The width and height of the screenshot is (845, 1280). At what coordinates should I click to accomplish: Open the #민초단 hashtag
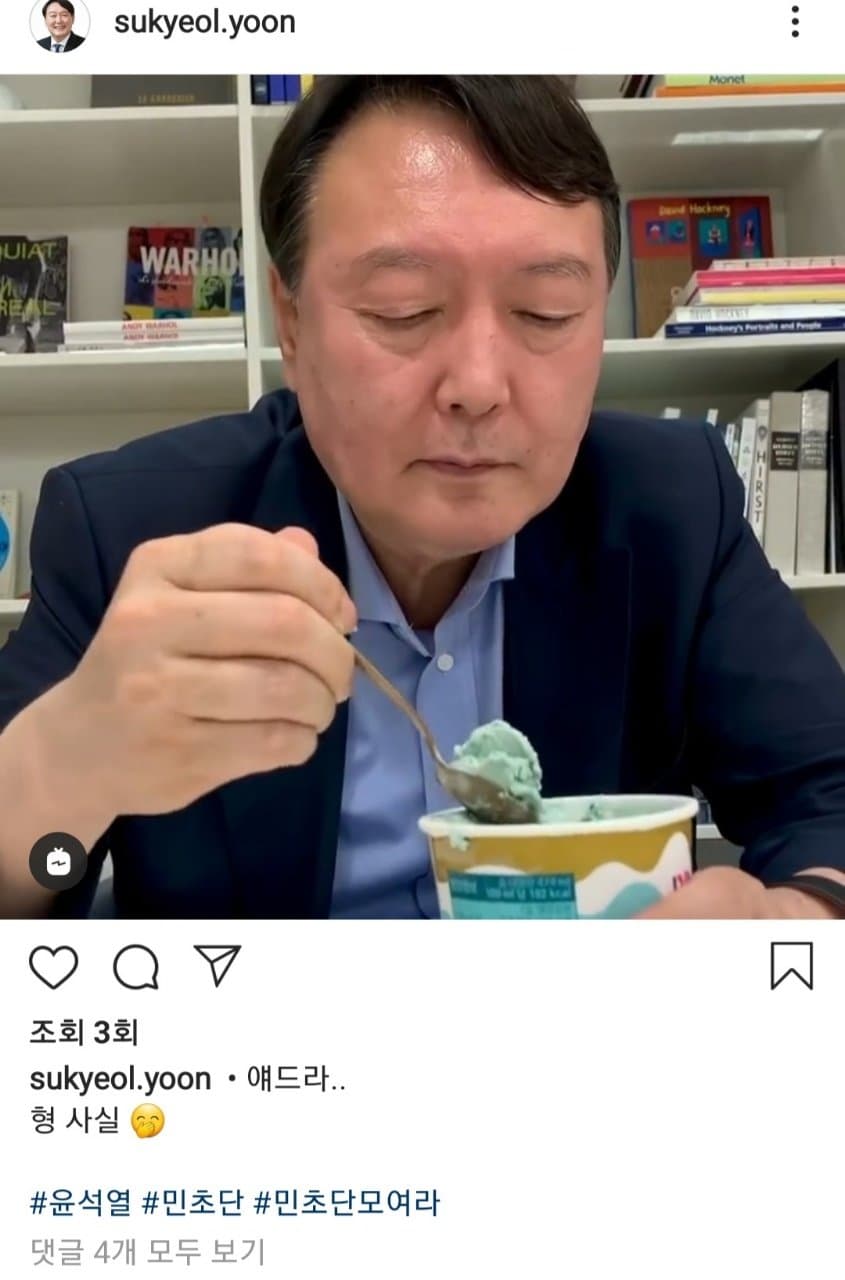click(192, 1201)
